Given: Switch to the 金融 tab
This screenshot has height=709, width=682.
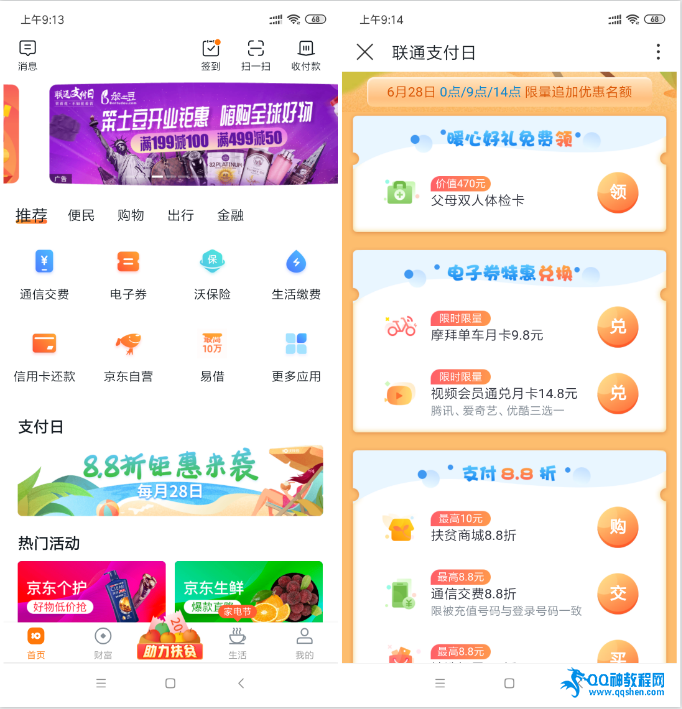Looking at the screenshot, I should [230, 215].
